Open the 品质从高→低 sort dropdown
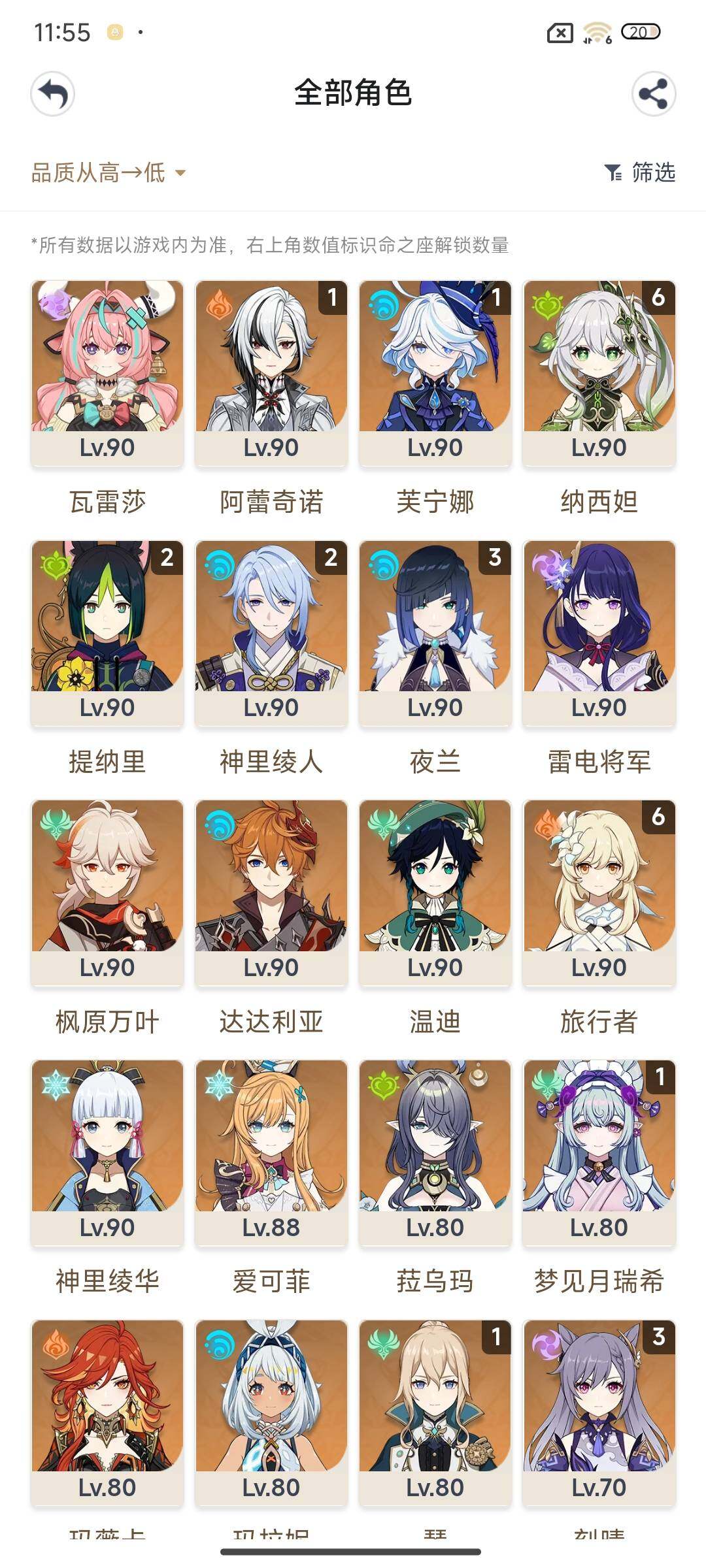This screenshot has height=1568, width=706. [109, 172]
